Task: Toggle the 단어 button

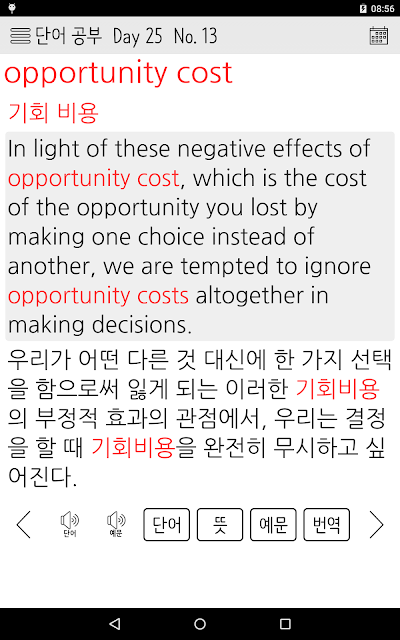Action: (x=167, y=524)
